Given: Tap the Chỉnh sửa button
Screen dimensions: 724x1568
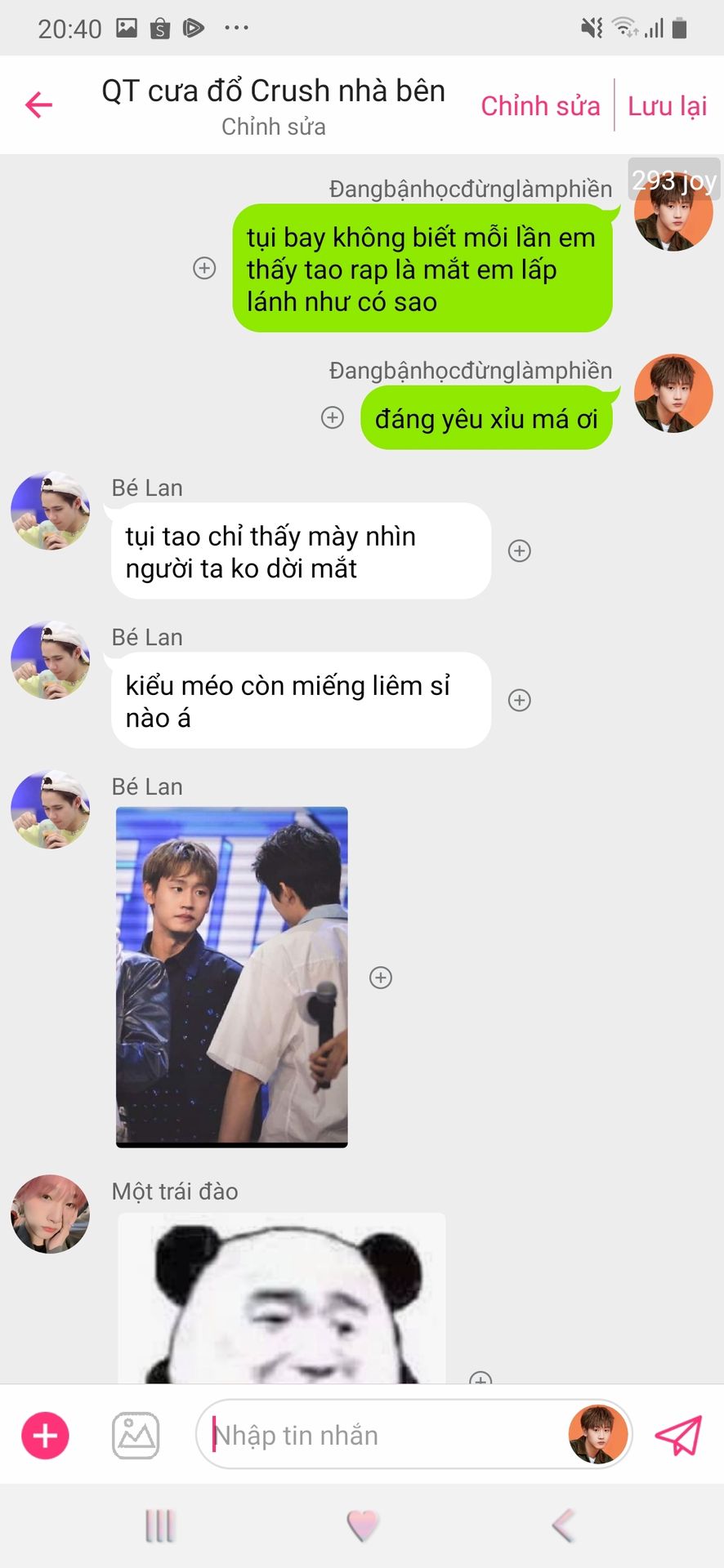Looking at the screenshot, I should [x=540, y=106].
